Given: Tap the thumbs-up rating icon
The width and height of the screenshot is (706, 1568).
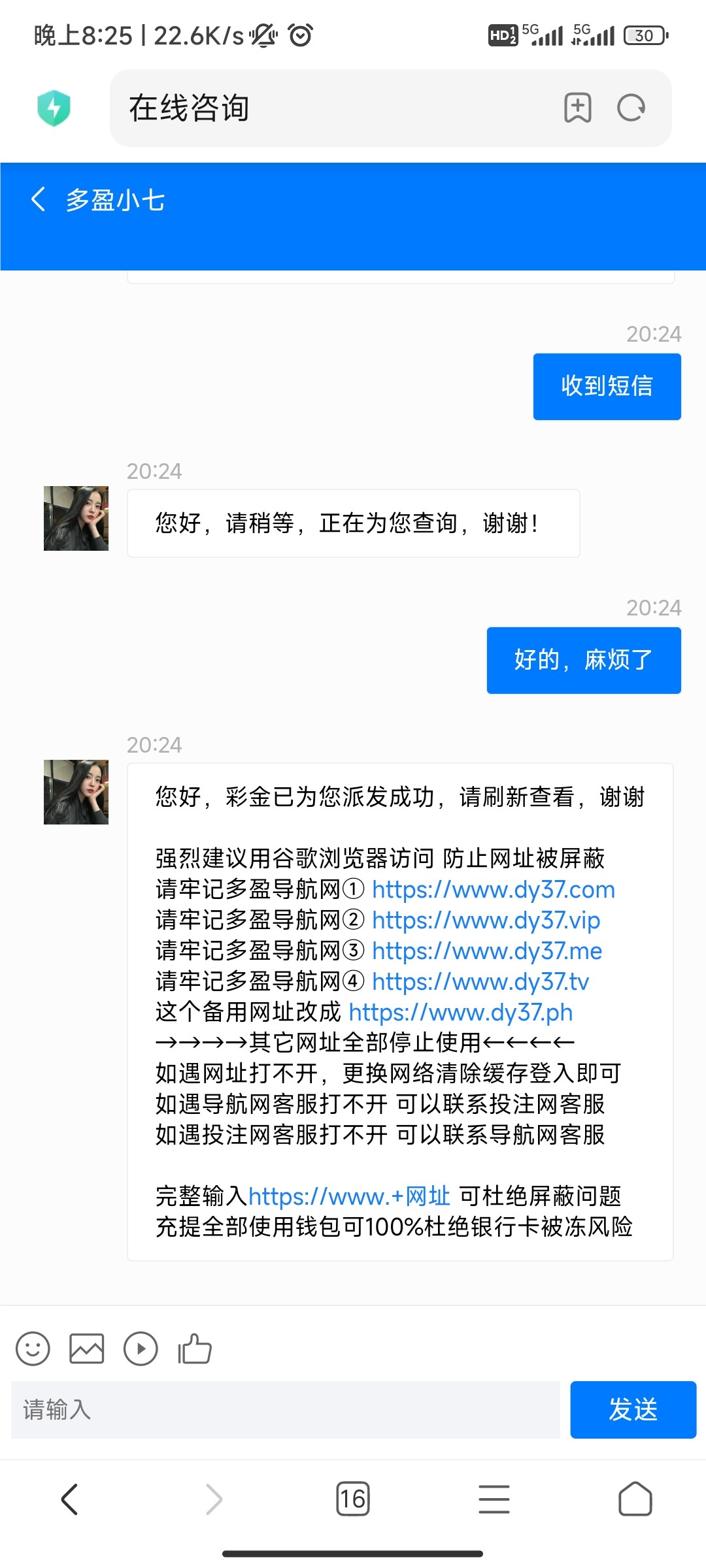Looking at the screenshot, I should pos(195,1348).
